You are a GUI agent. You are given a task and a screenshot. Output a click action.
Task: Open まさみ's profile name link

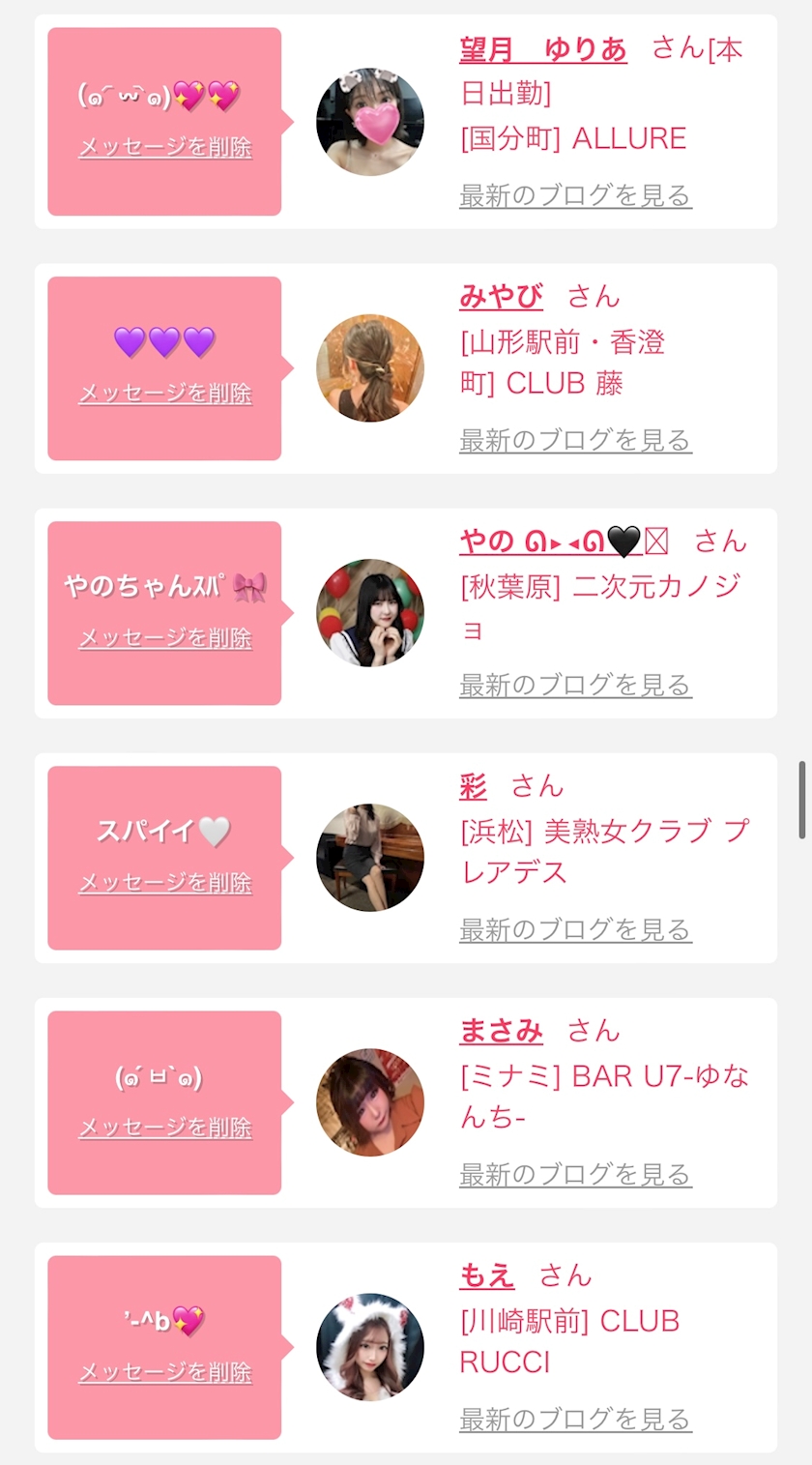point(501,1031)
